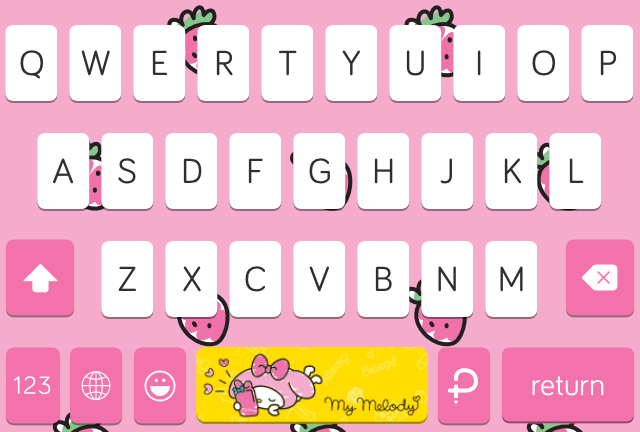Type the letter L

pyautogui.click(x=575, y=171)
